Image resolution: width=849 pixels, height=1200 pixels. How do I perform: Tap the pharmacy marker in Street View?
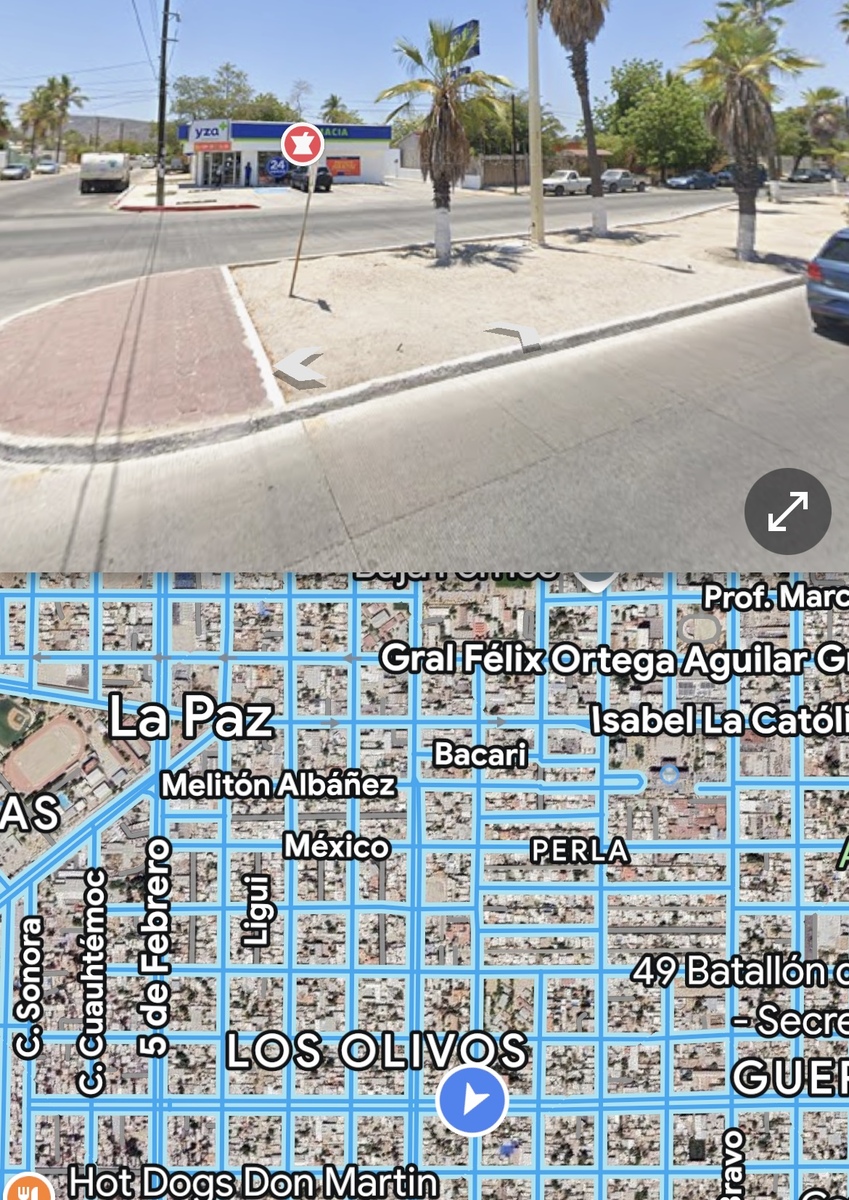coord(301,145)
